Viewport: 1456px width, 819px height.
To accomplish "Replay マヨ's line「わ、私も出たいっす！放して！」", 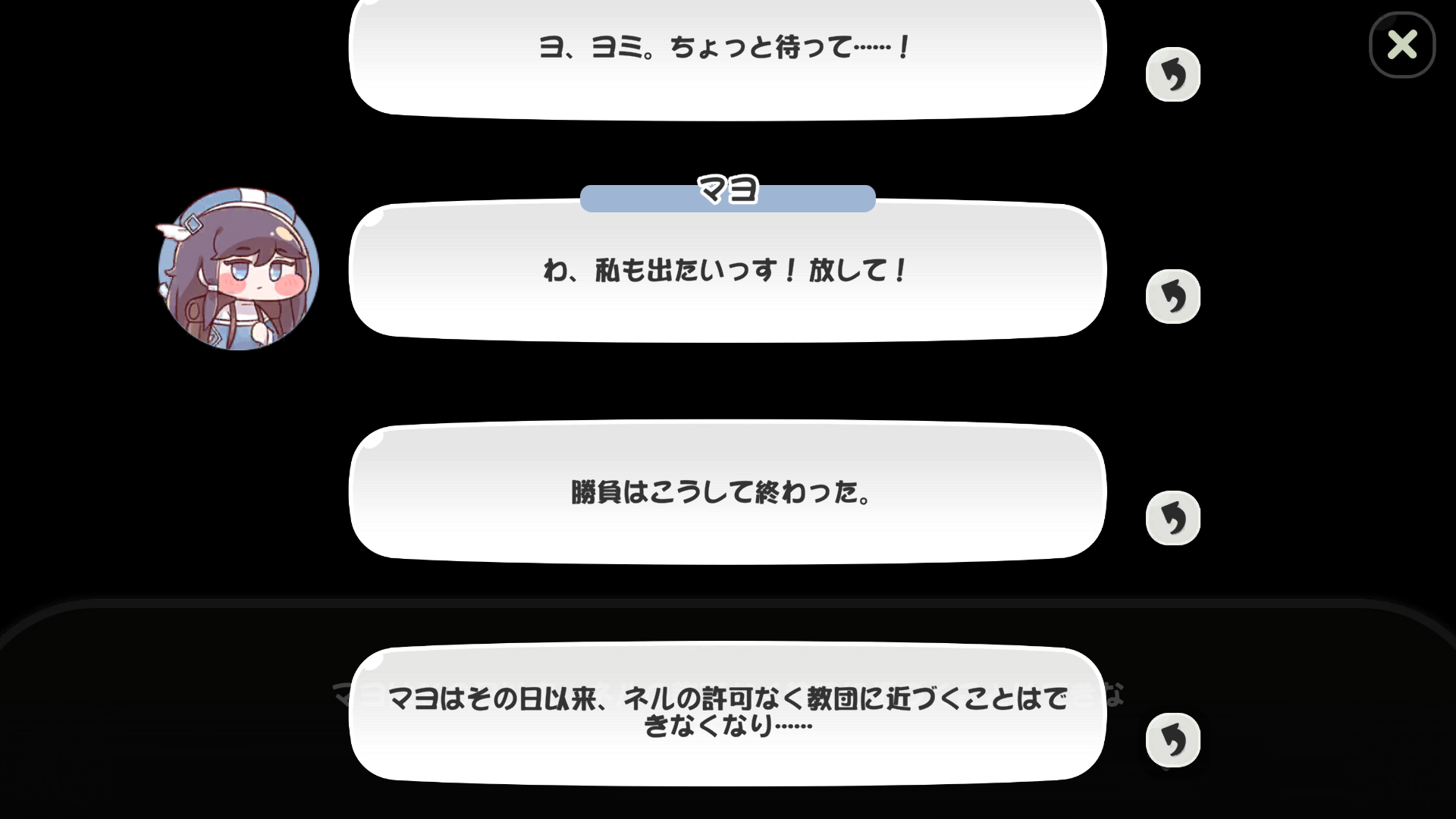I will point(1172,297).
